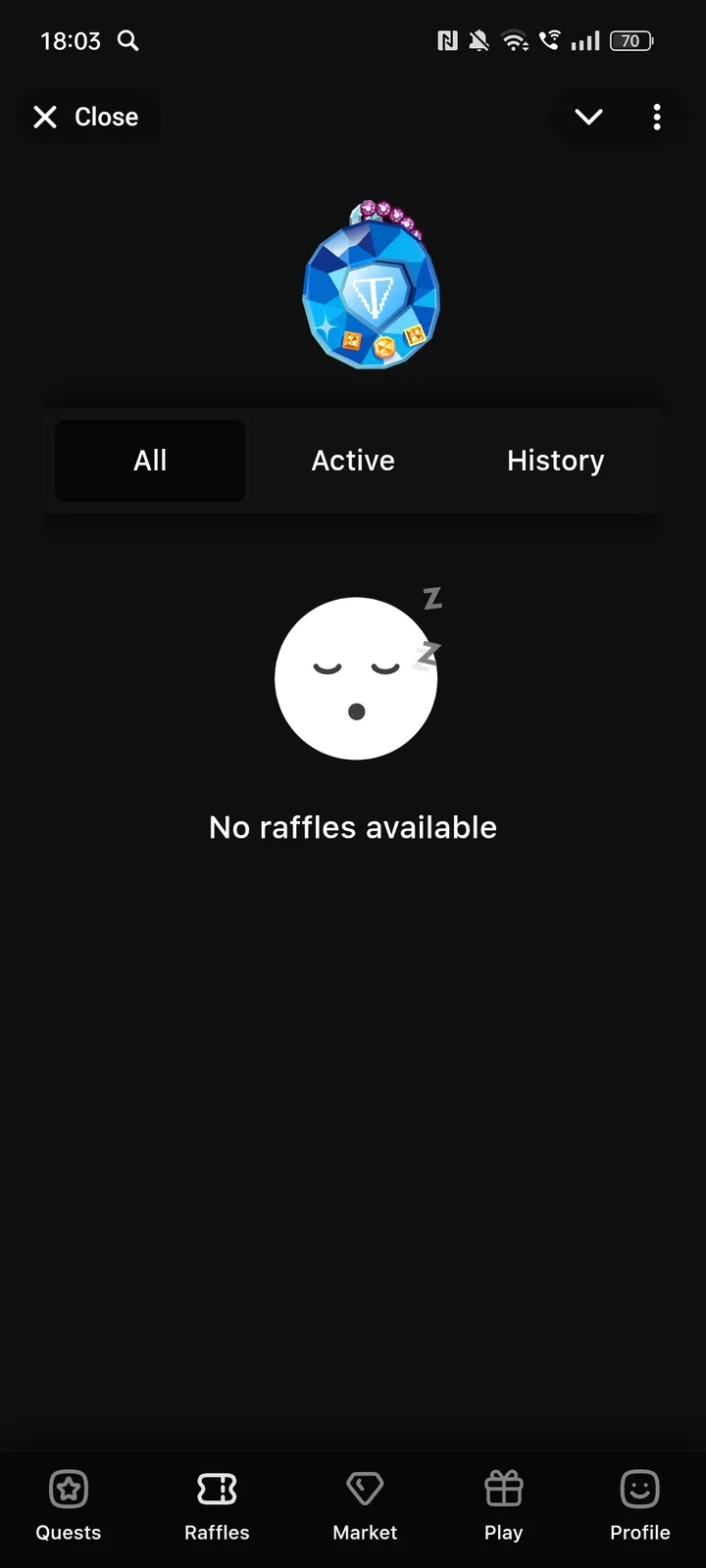Tap the muted notifications bell icon

[478, 41]
